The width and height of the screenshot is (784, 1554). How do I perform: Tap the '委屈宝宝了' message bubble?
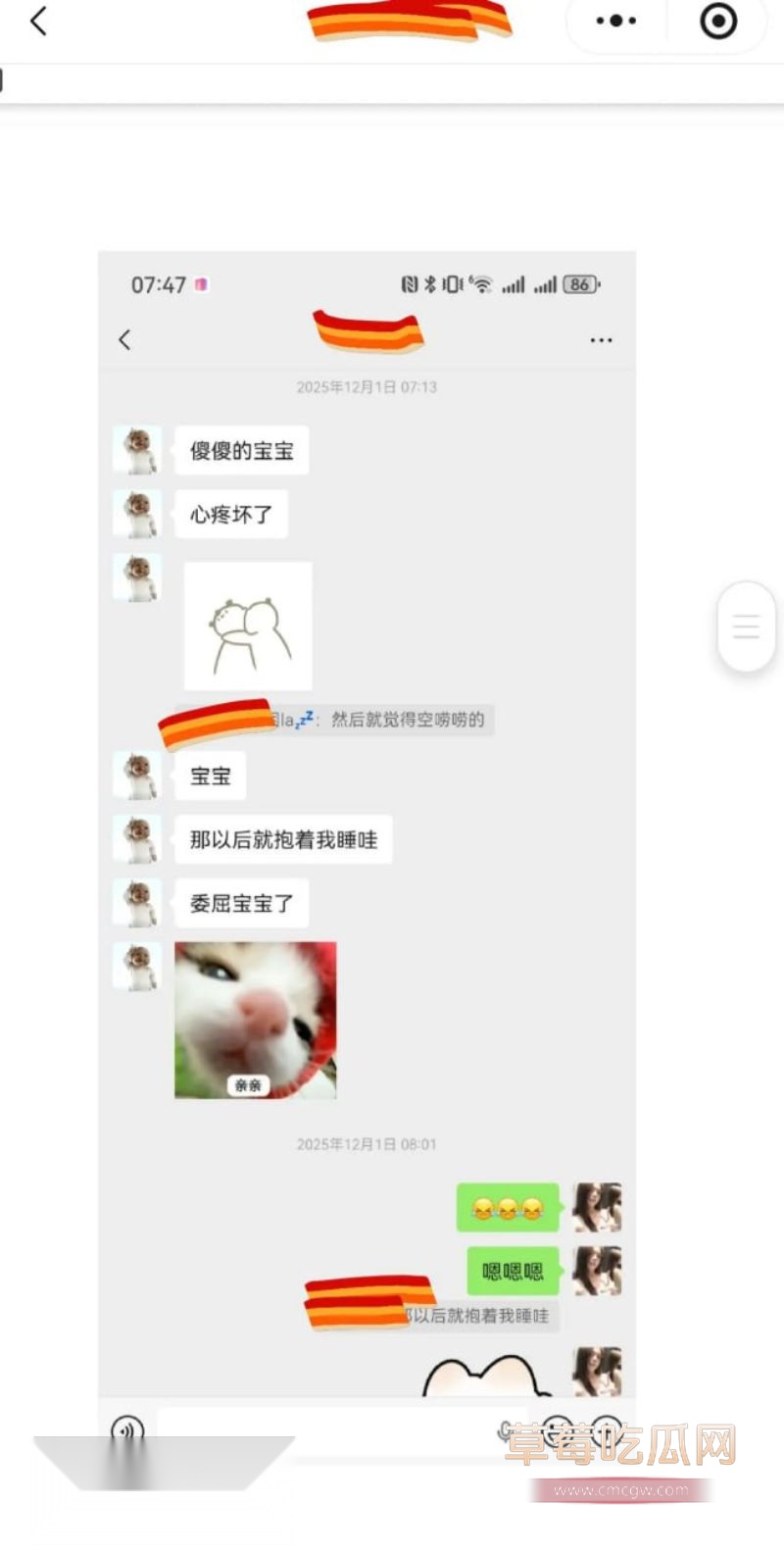pos(241,902)
